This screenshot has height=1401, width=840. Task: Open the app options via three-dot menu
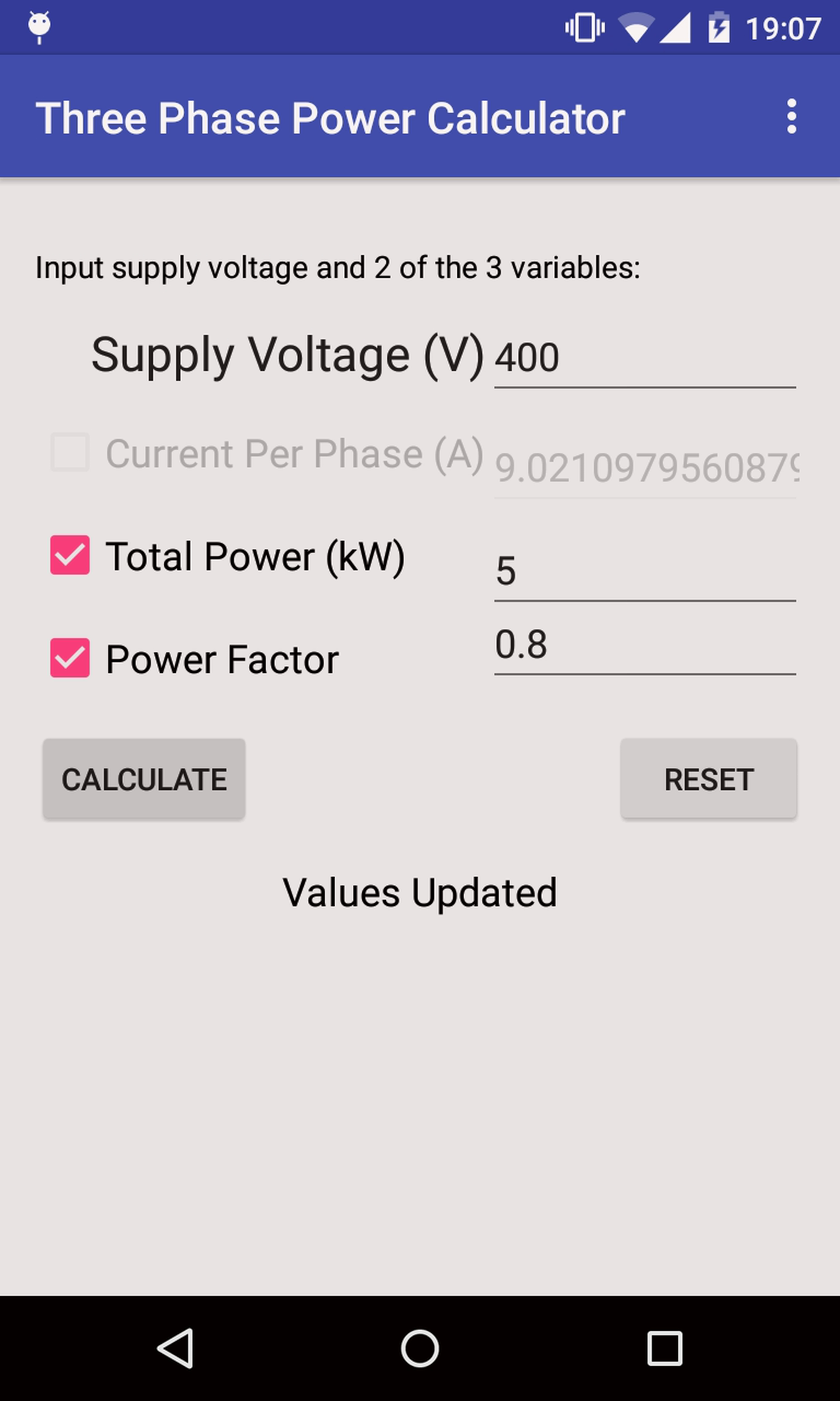[791, 116]
